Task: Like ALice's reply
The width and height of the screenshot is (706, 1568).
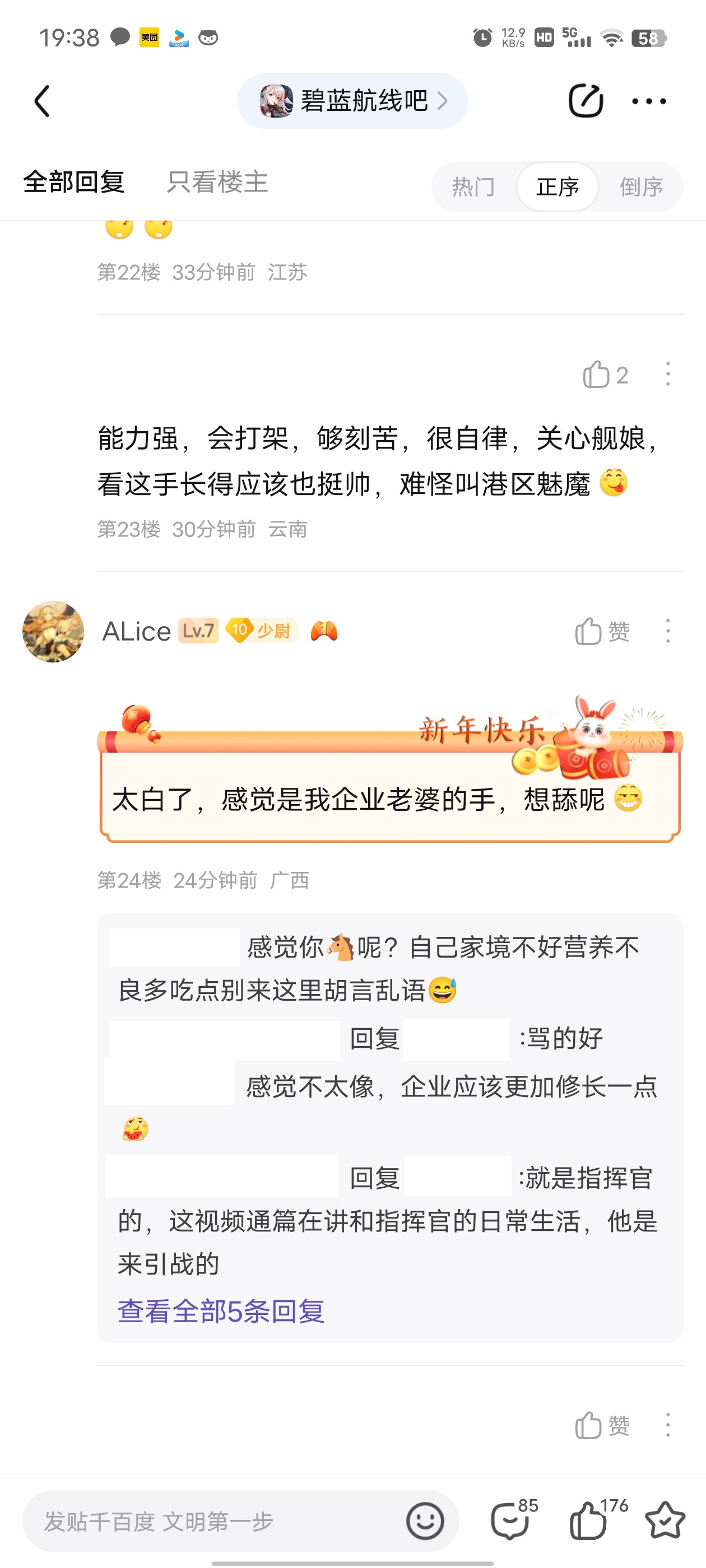Action: pyautogui.click(x=602, y=632)
